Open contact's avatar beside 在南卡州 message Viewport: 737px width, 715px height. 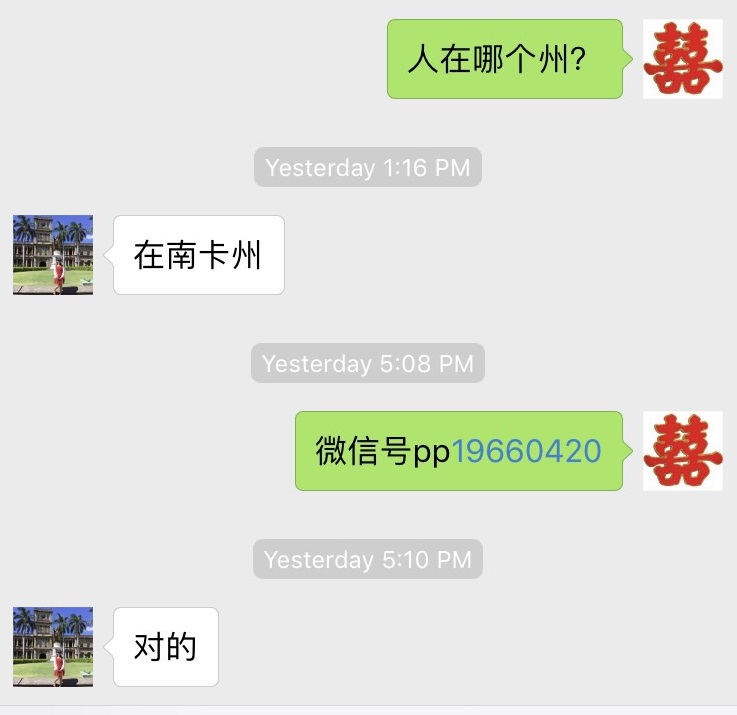(x=53, y=255)
